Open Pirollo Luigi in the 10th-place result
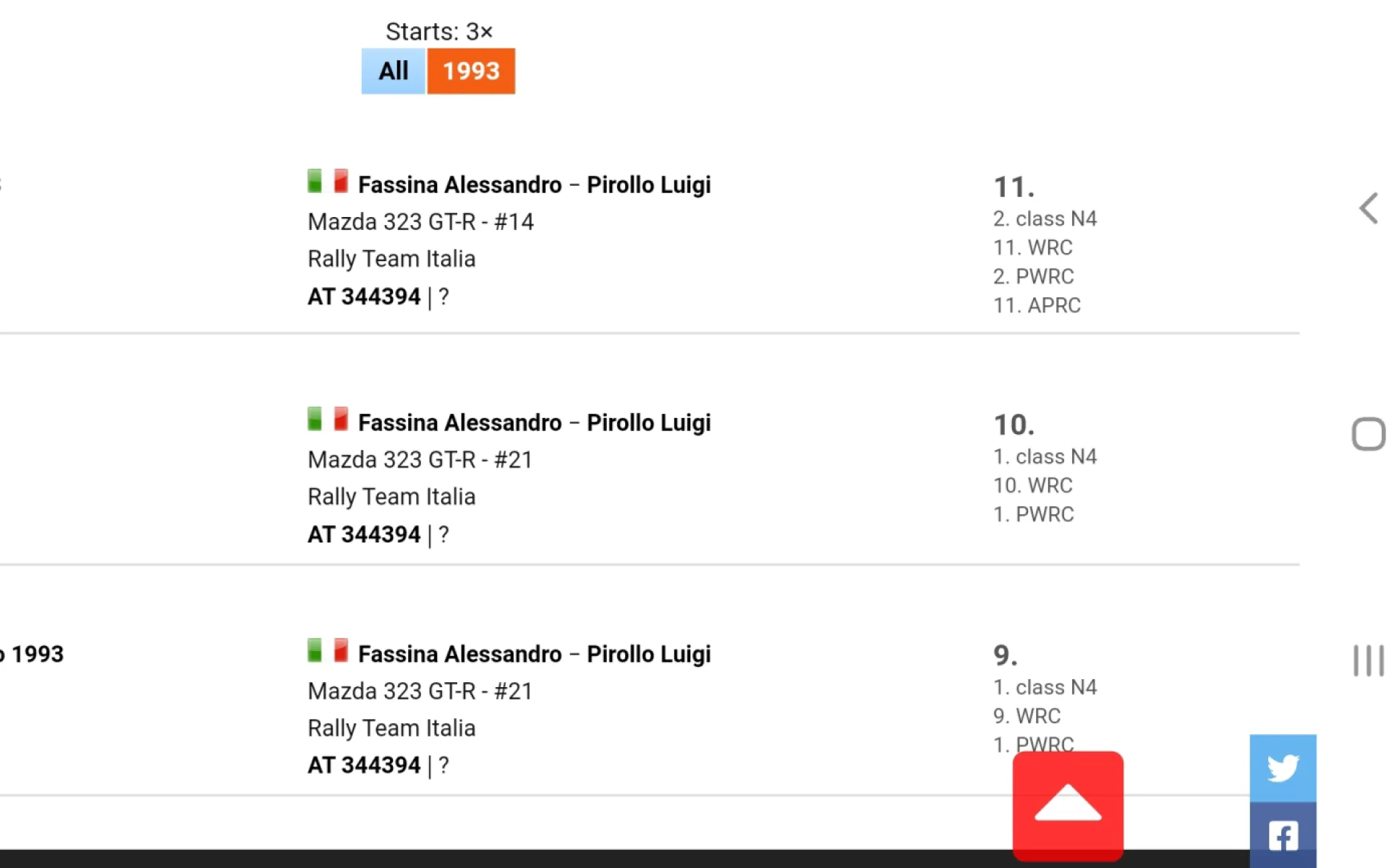The width and height of the screenshot is (1389, 868). click(648, 423)
